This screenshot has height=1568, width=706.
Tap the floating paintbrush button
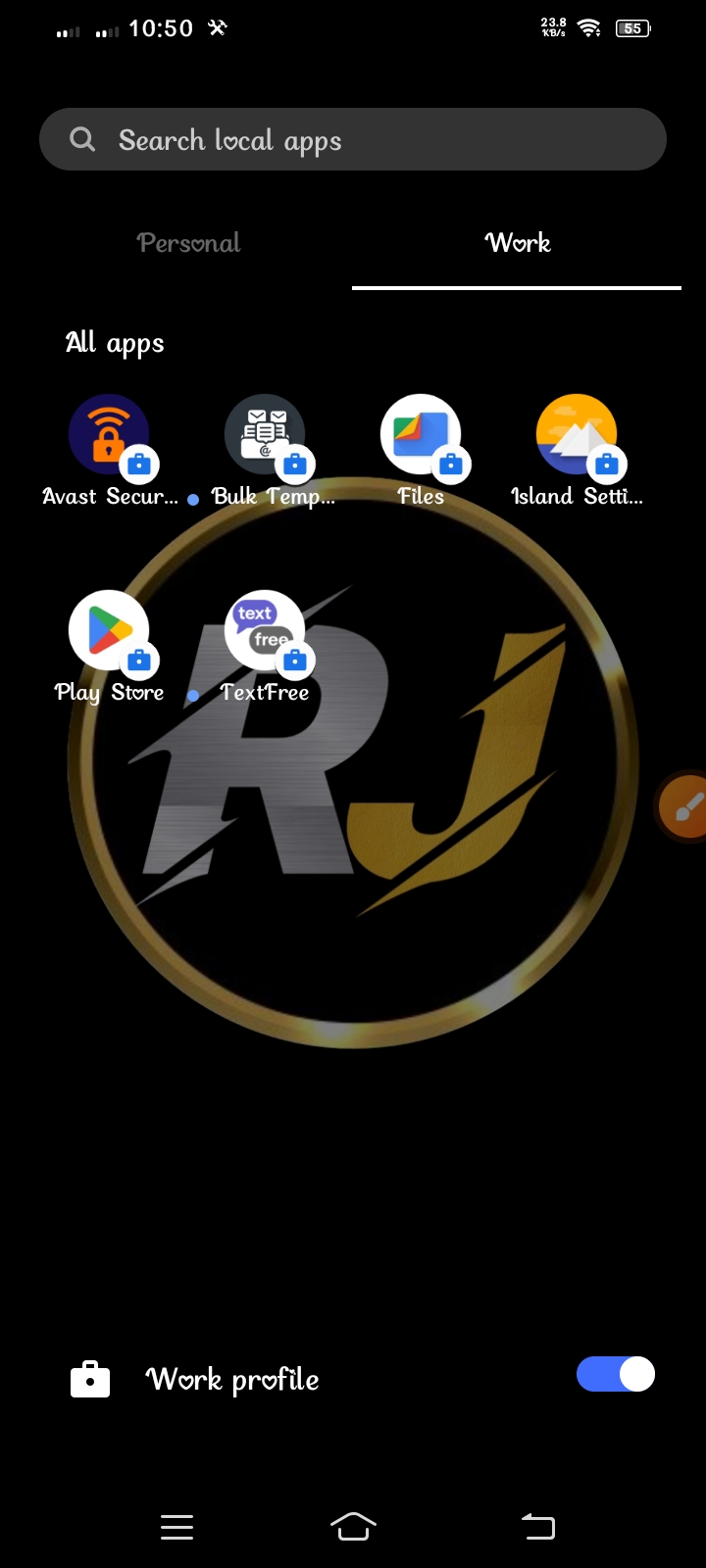pos(685,808)
